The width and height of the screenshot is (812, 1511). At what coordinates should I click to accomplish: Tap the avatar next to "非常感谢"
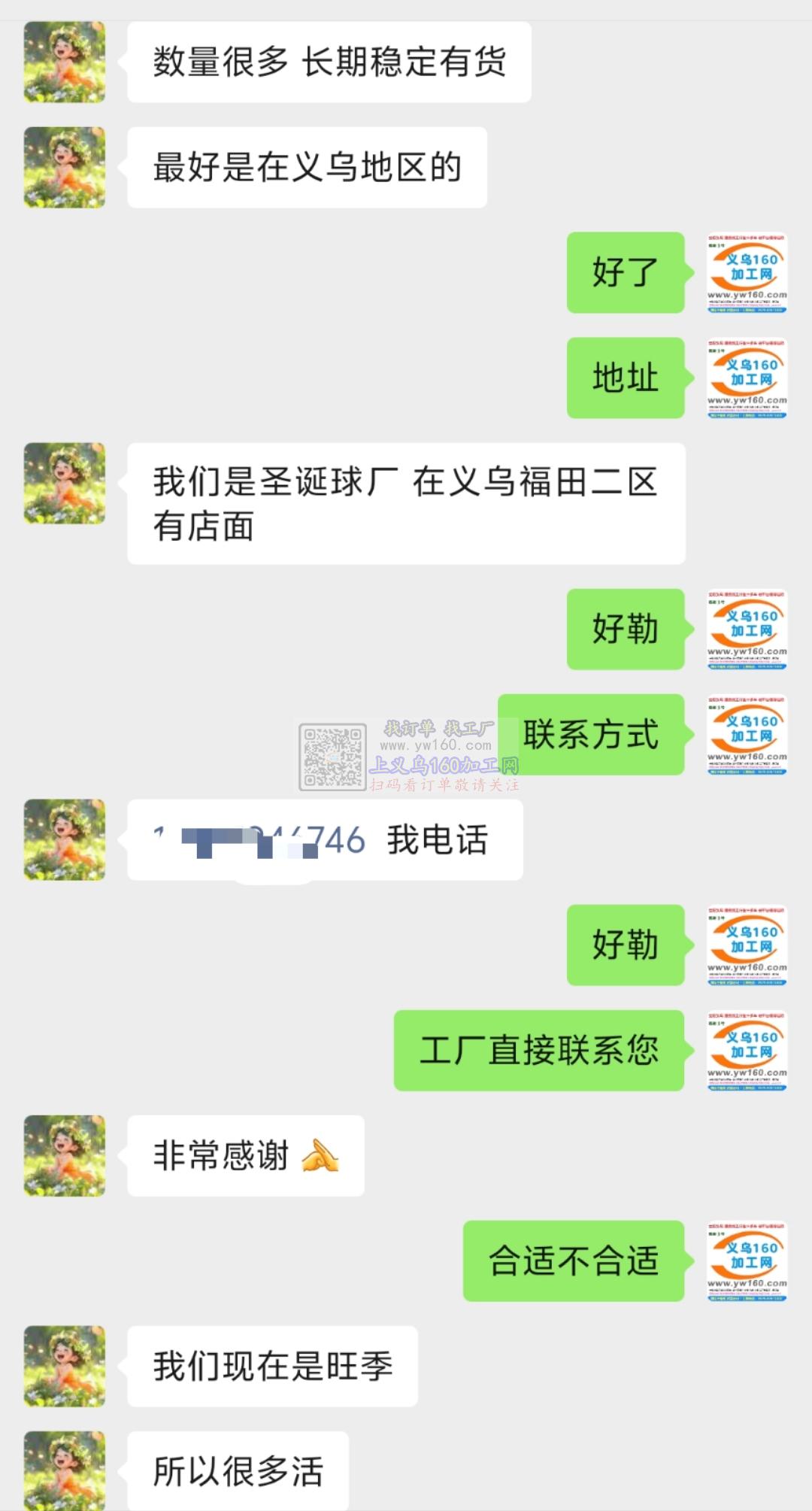click(65, 1155)
